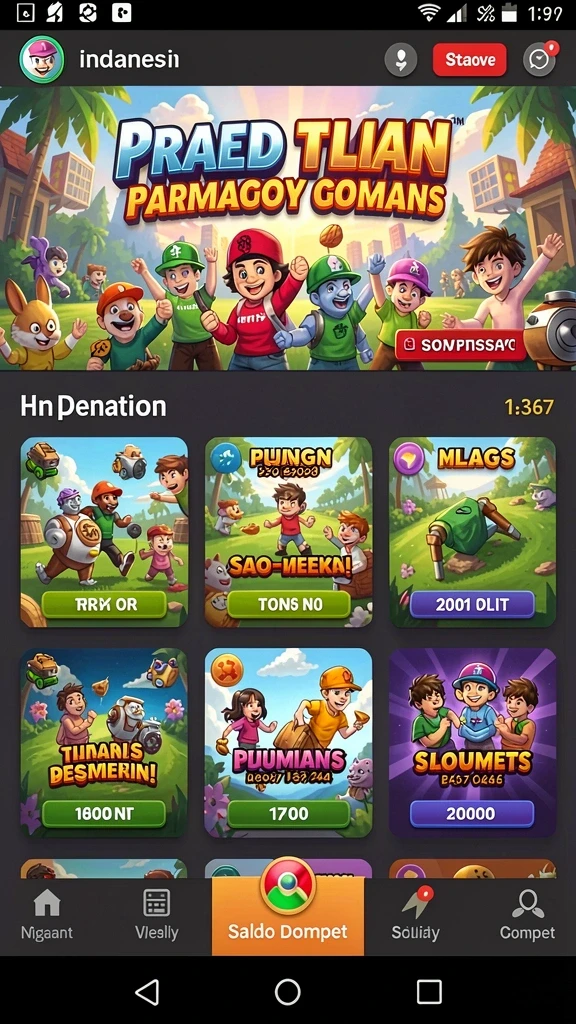Open the chat icon with red dot
The width and height of the screenshot is (576, 1024).
(540, 59)
